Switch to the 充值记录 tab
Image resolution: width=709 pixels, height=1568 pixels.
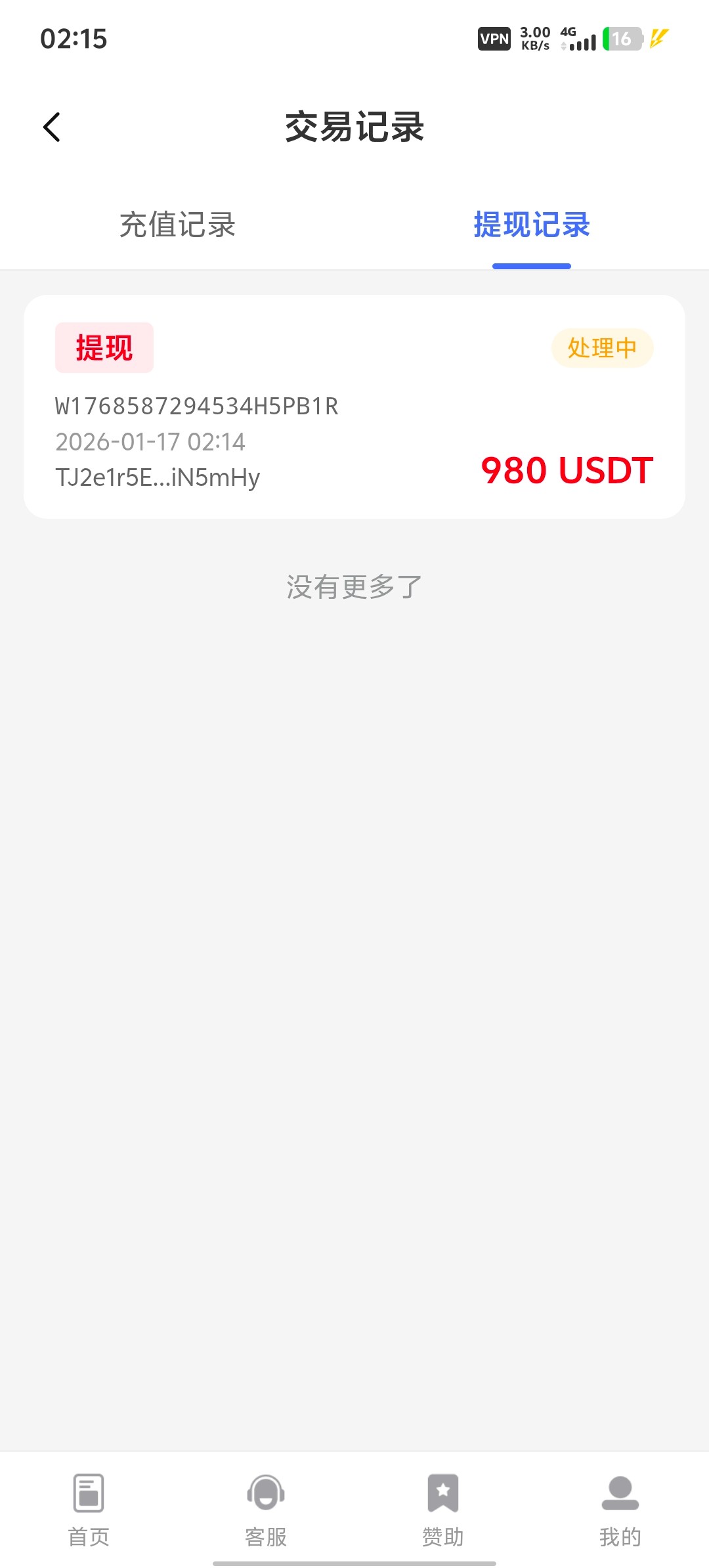pyautogui.click(x=177, y=225)
